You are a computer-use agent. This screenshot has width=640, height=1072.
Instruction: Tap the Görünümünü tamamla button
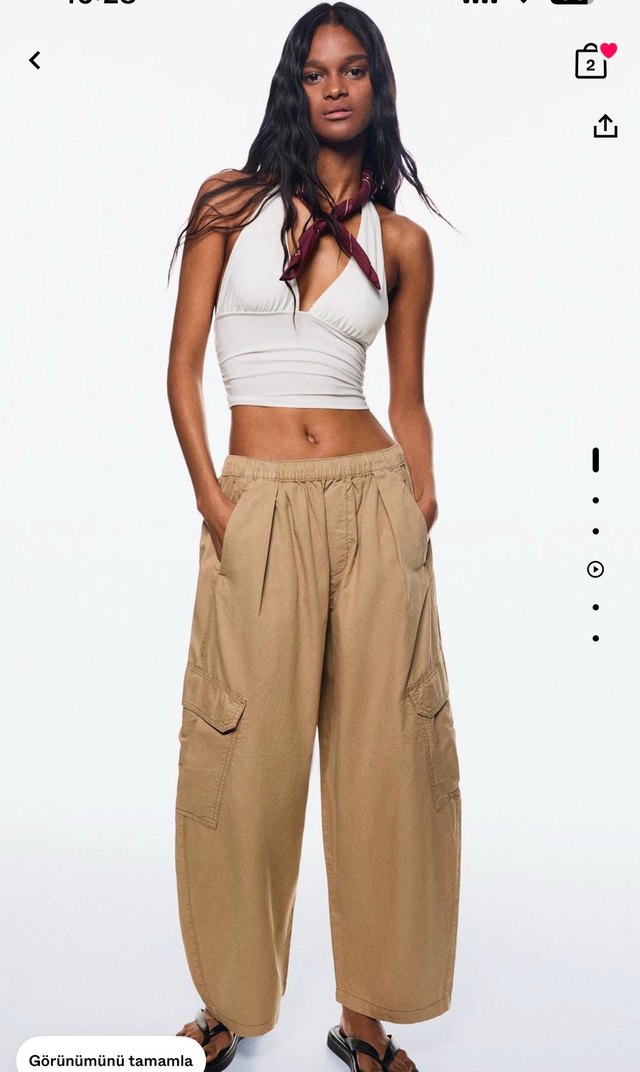pos(110,1059)
